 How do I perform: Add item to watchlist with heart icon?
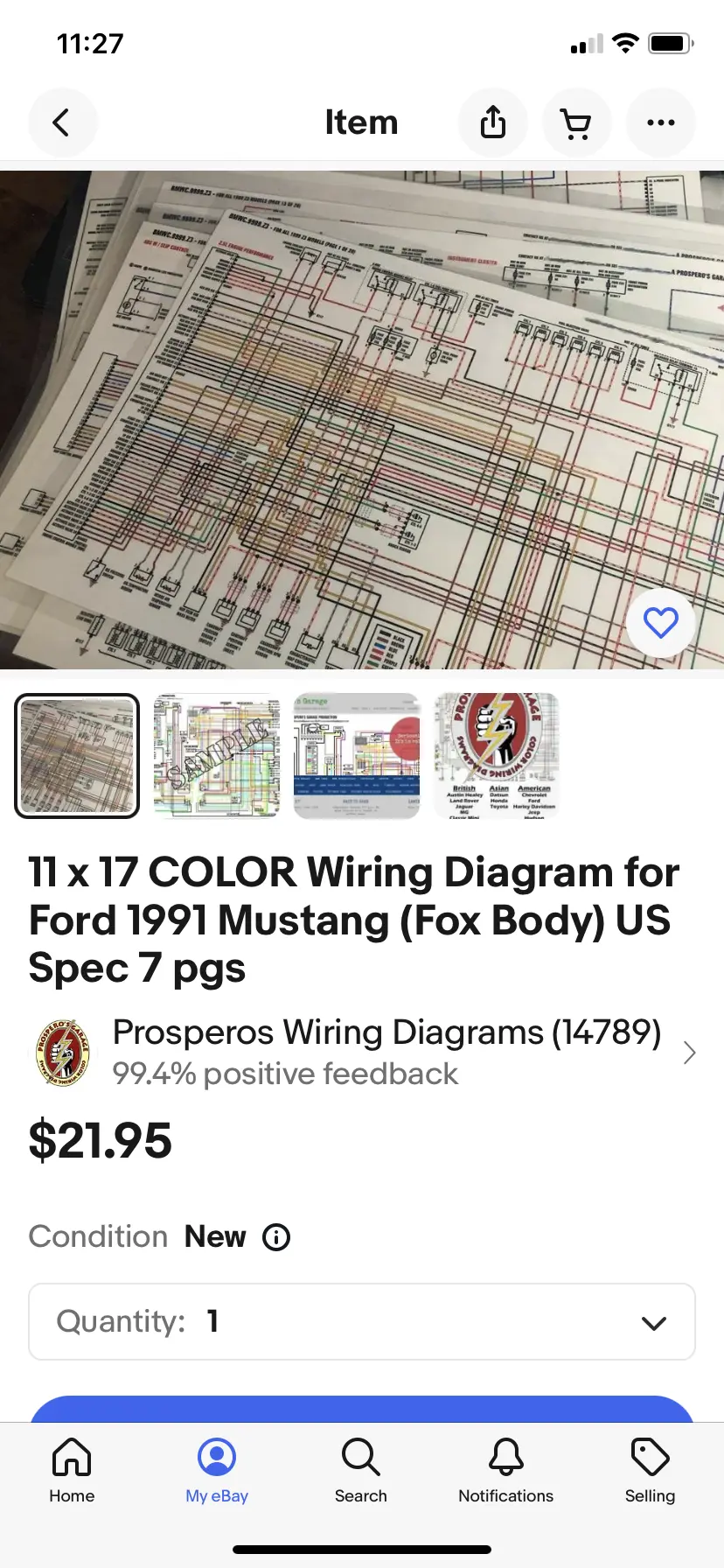point(660,623)
